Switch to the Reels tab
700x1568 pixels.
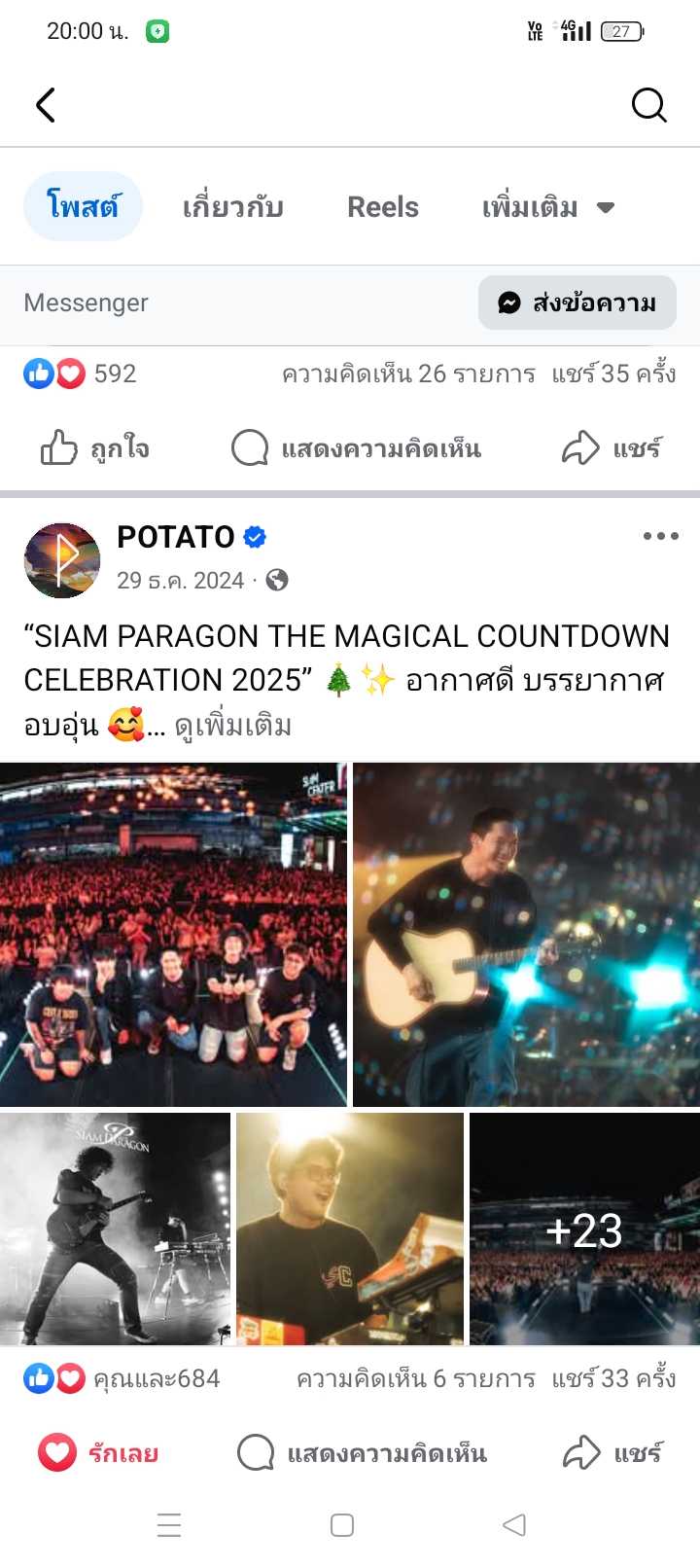click(x=382, y=207)
